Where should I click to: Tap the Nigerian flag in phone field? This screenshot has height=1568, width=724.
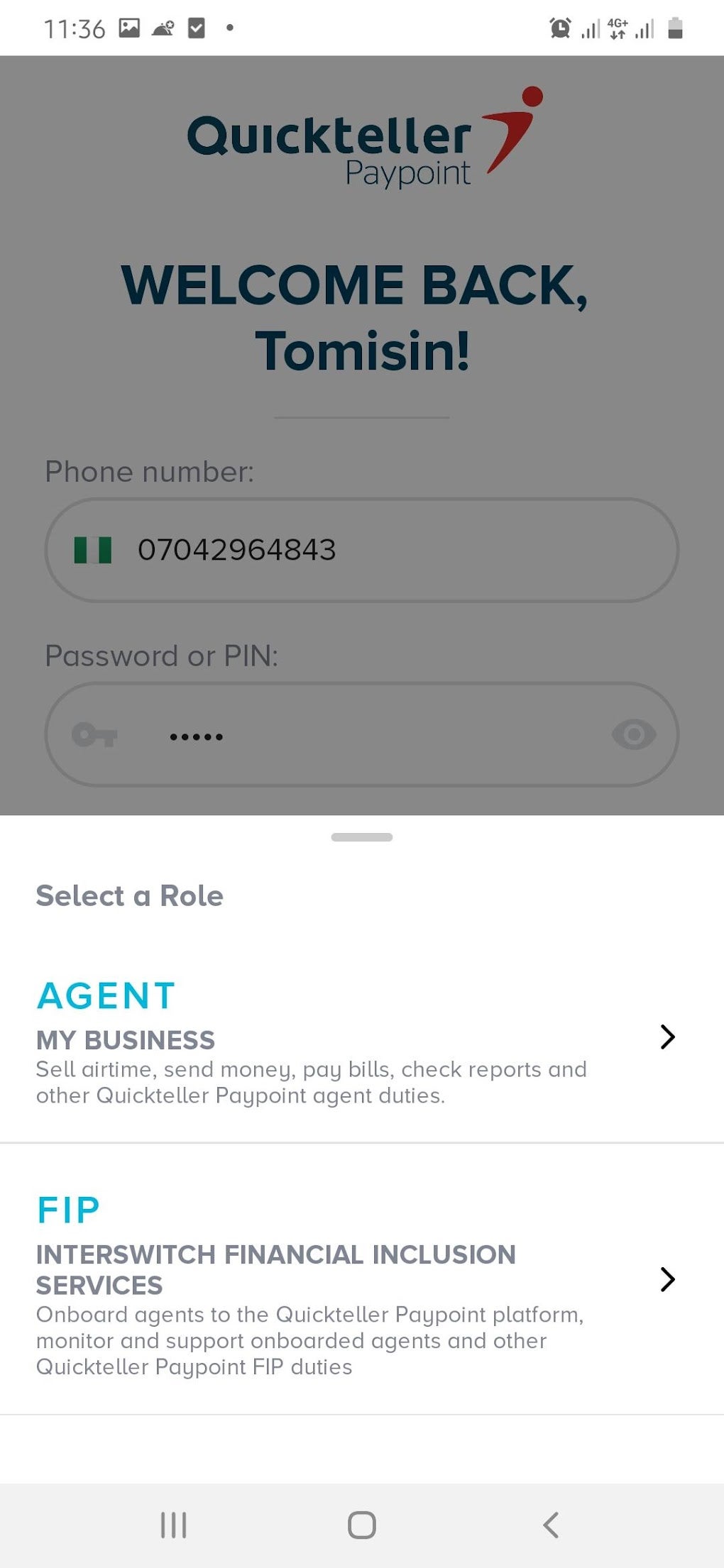coord(93,550)
